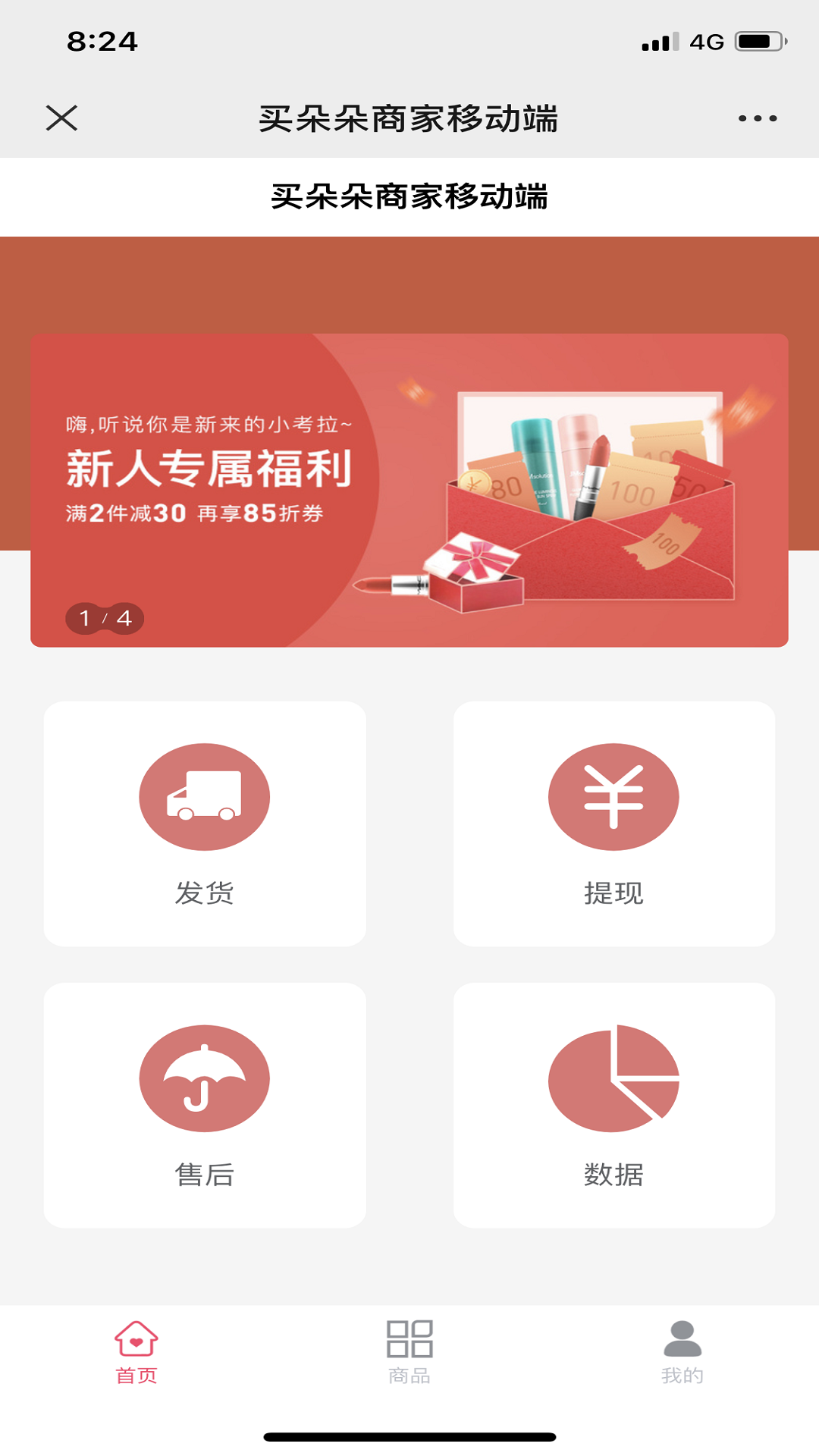The height and width of the screenshot is (1456, 819).
Task: Open the 新人专属福利 promotional banner
Action: (409, 490)
